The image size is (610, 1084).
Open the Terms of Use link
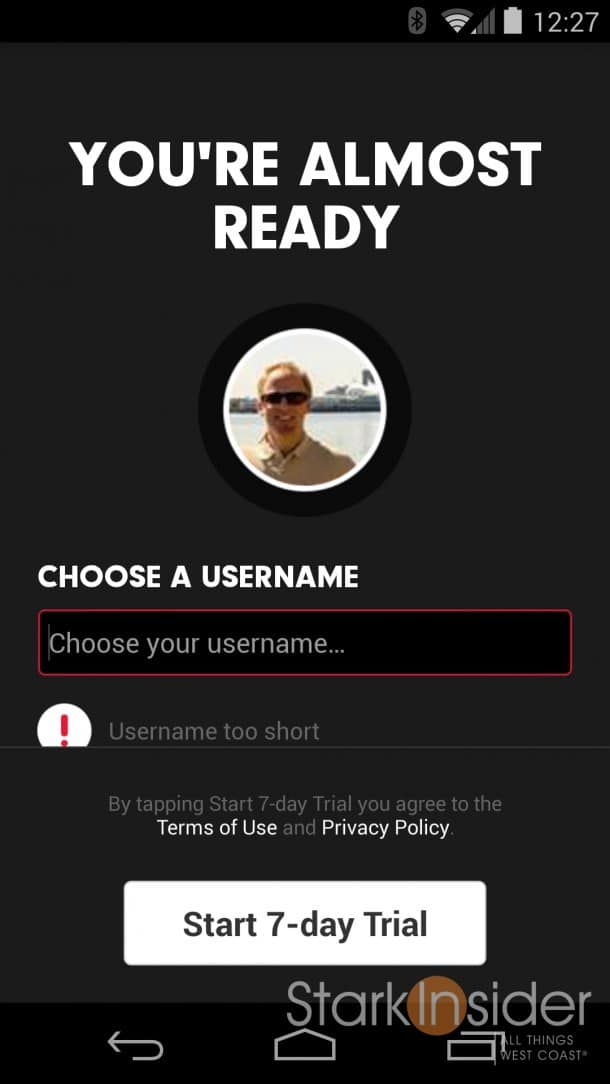coord(216,828)
